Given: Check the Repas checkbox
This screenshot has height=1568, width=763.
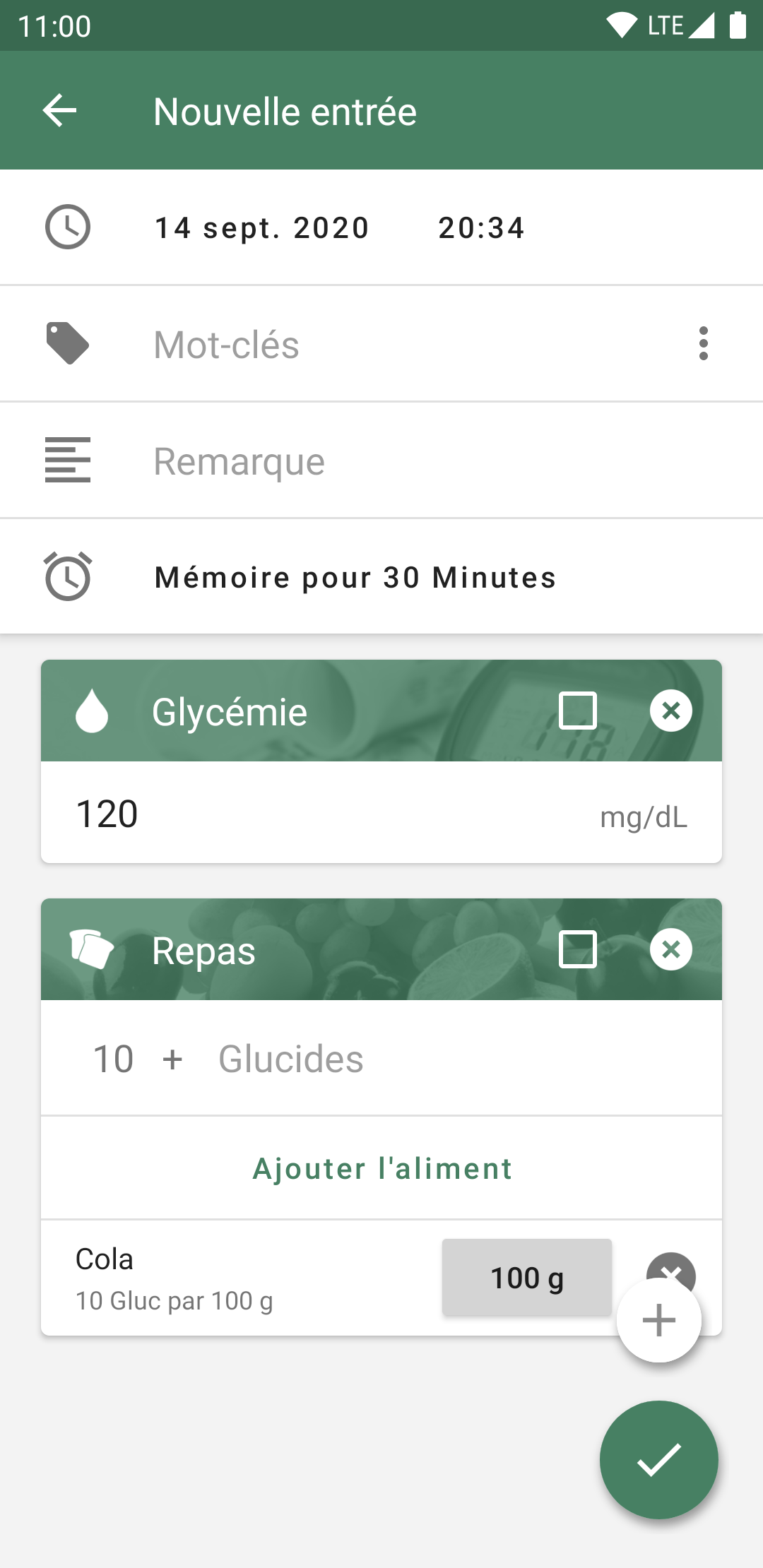Looking at the screenshot, I should pyautogui.click(x=577, y=949).
